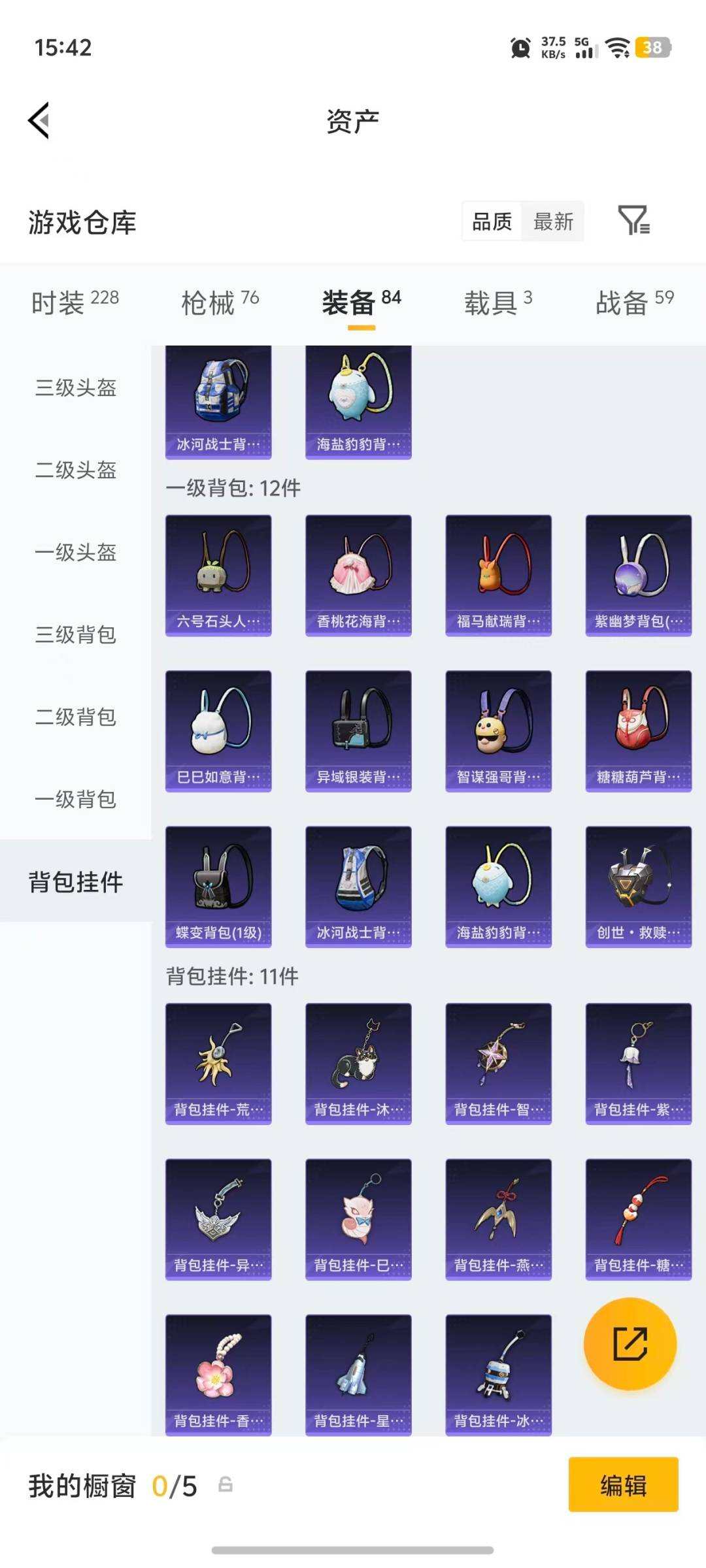Select 三级头盔 in the side list

(76, 387)
